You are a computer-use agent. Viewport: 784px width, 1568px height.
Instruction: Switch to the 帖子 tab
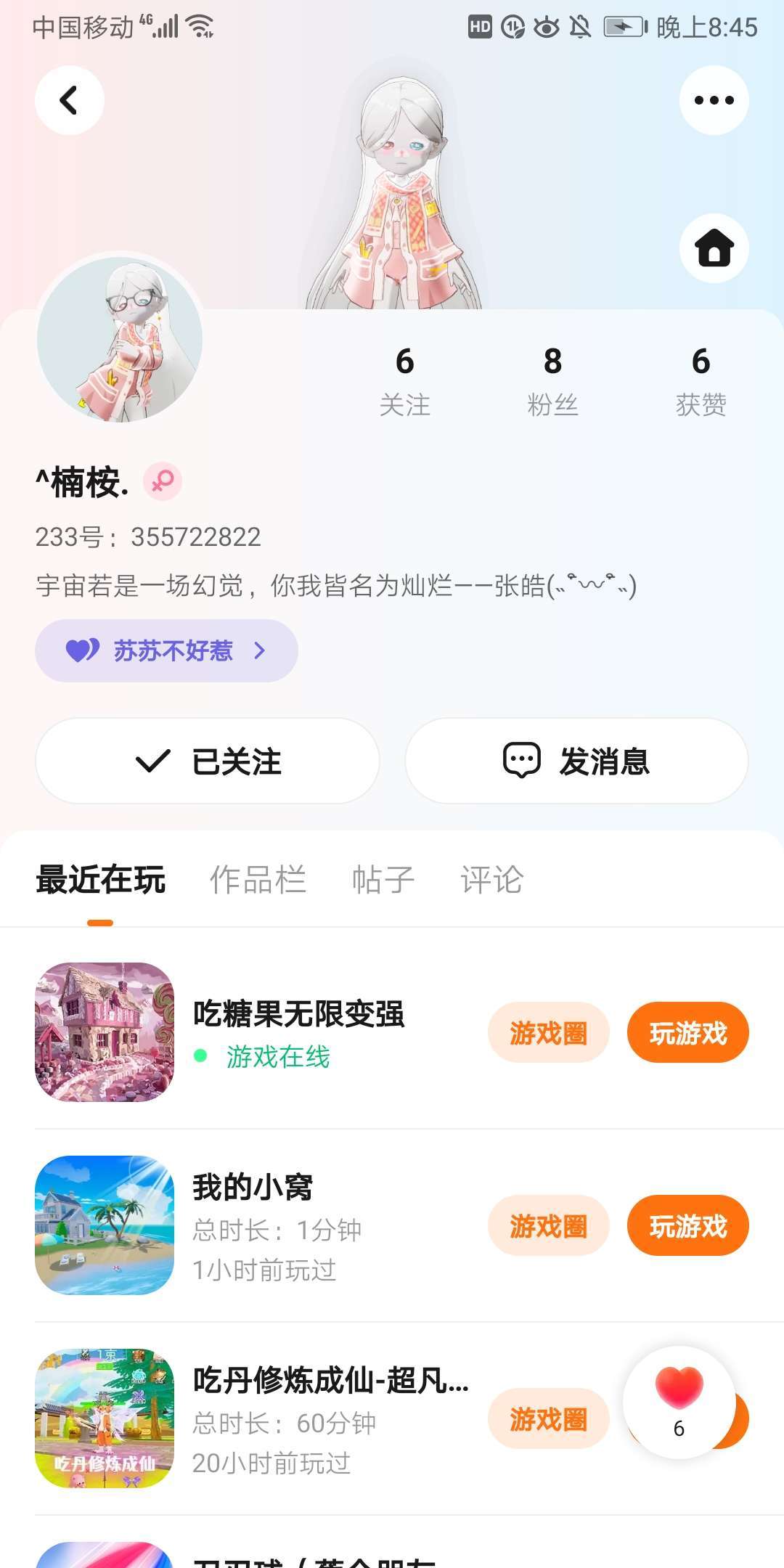tap(383, 880)
